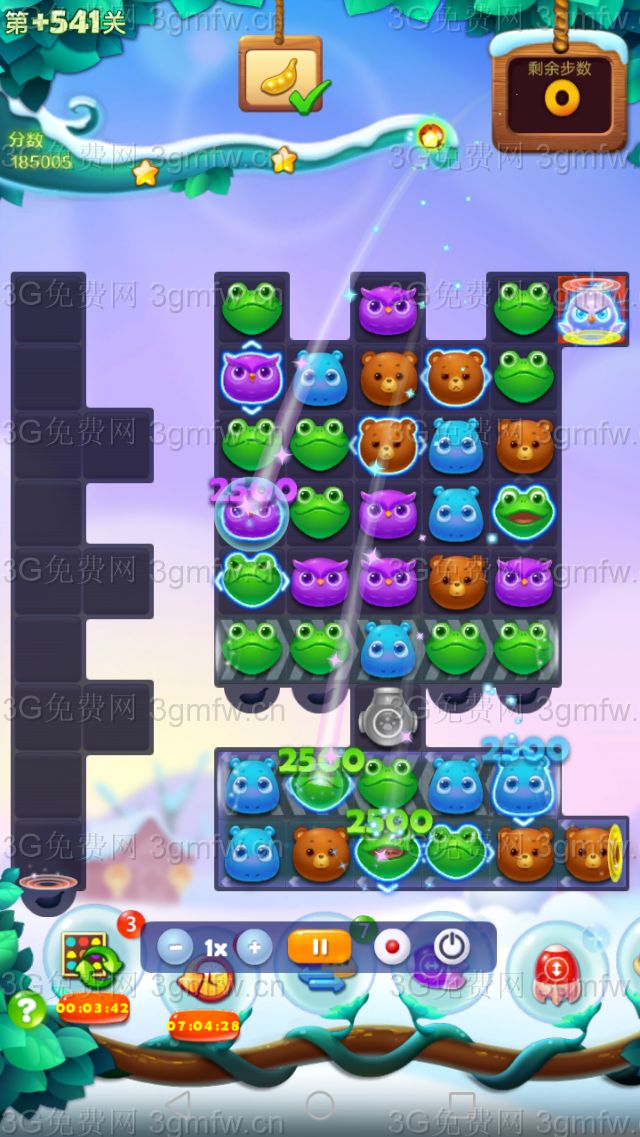Tap the purple owl in the top row
Screen dimensions: 640x1137
388,309
